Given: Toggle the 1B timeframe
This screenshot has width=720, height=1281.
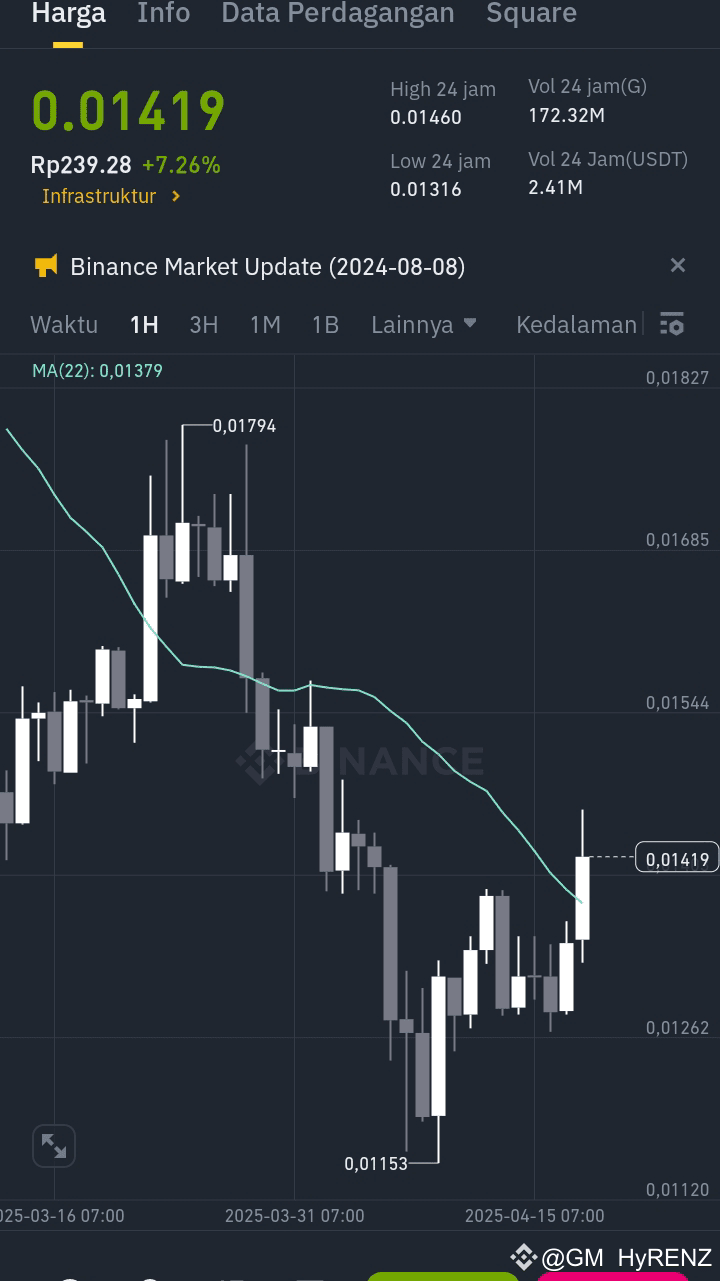Looking at the screenshot, I should [x=325, y=324].
